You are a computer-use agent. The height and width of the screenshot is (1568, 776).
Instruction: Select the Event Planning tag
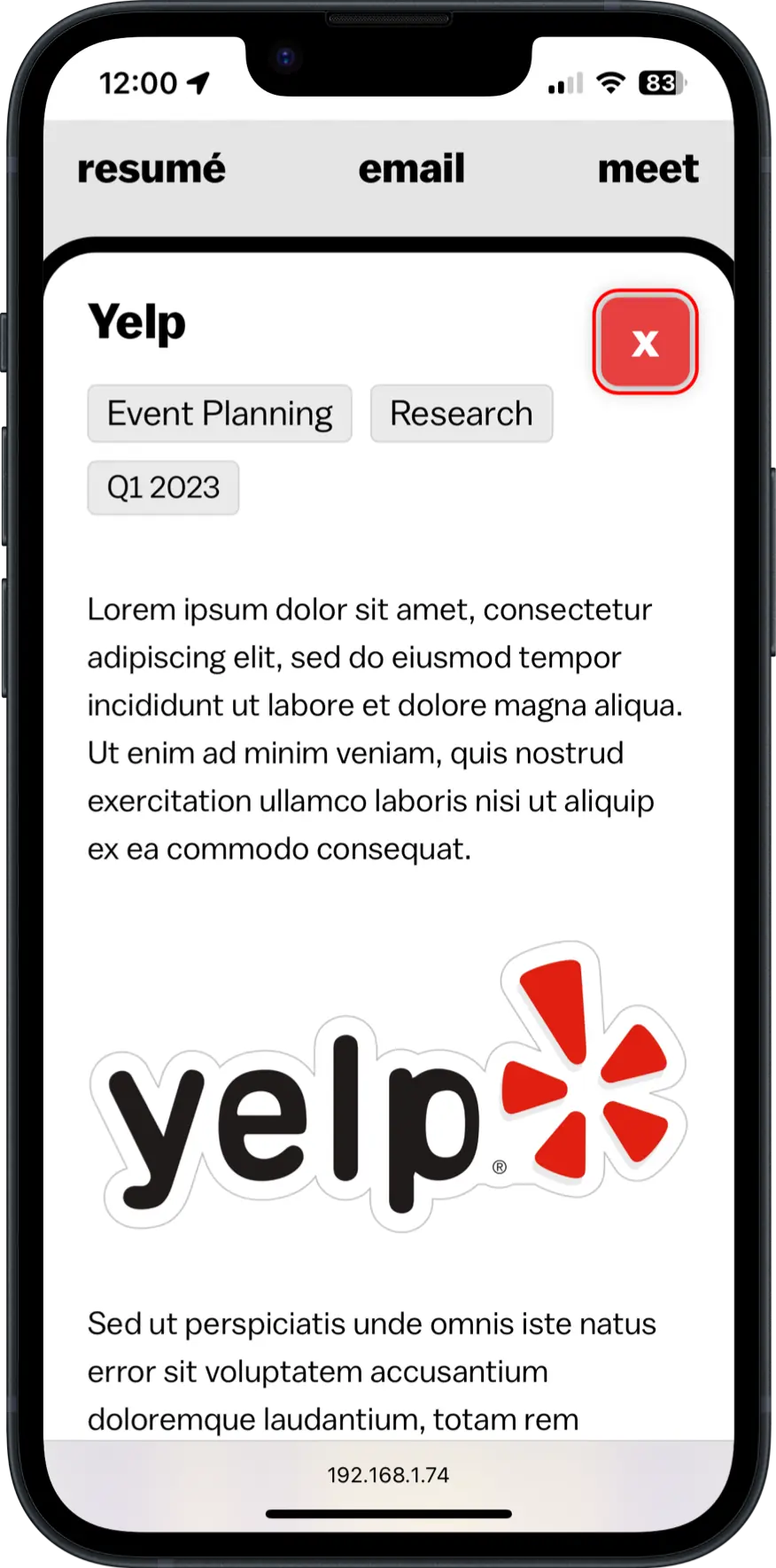220,414
